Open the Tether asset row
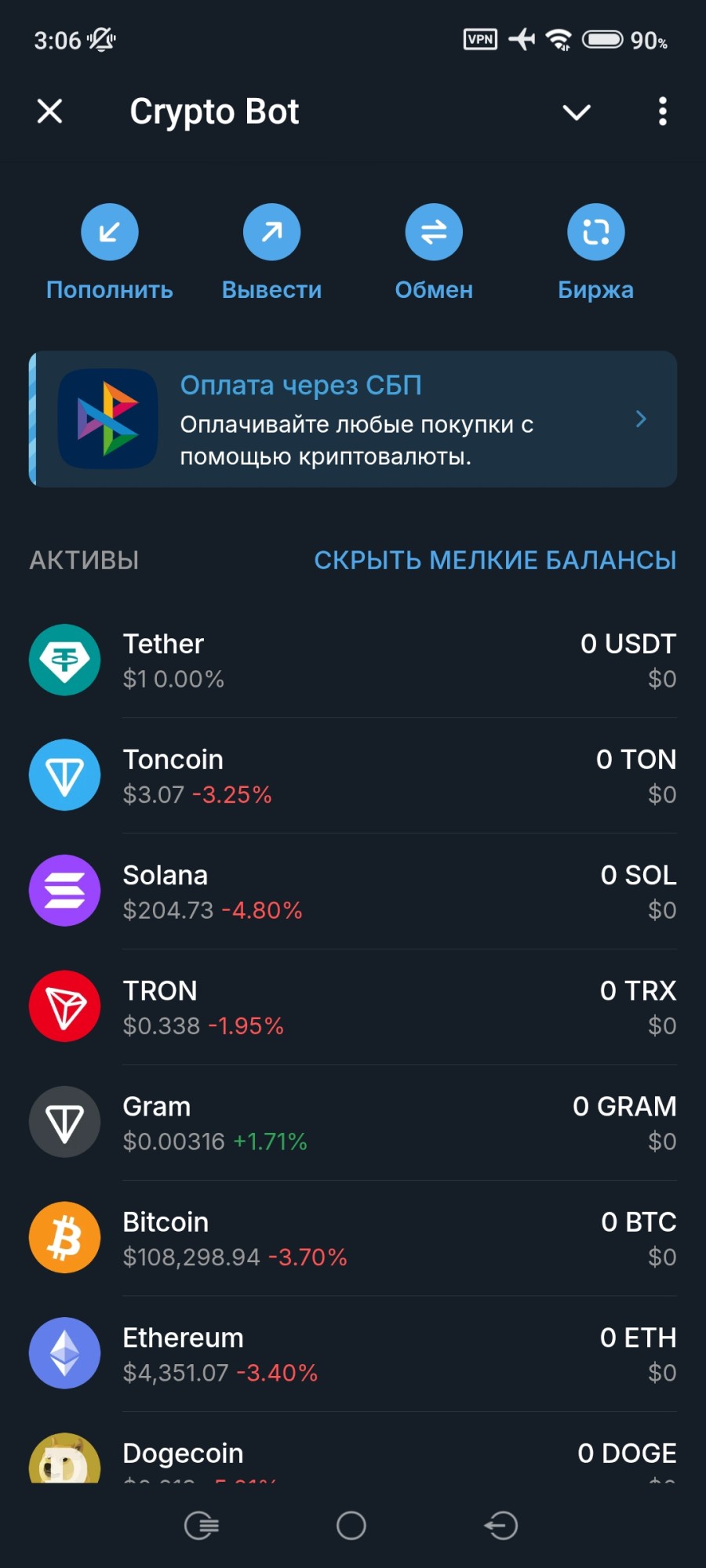This screenshot has height=1568, width=706. [x=353, y=660]
